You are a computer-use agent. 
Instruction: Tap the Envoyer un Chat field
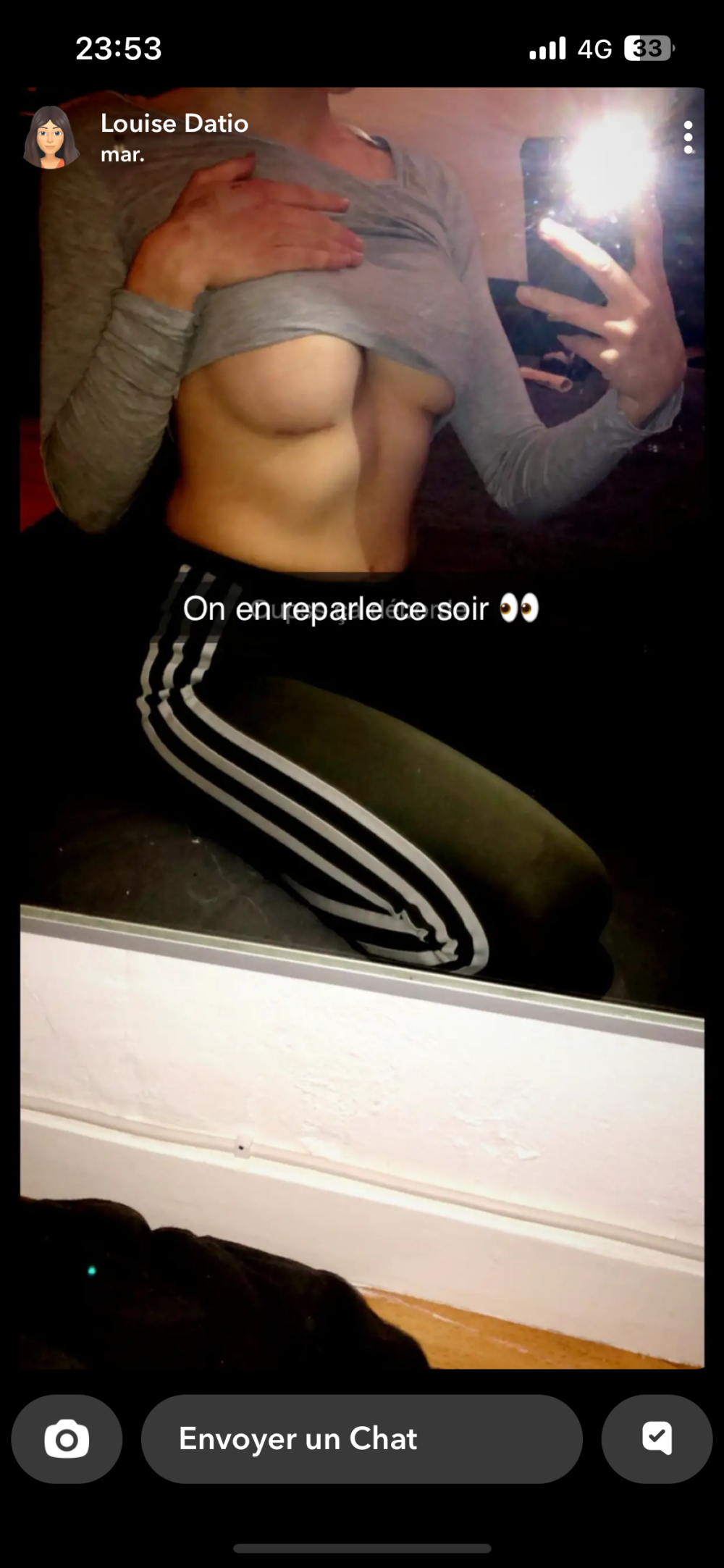point(361,1438)
